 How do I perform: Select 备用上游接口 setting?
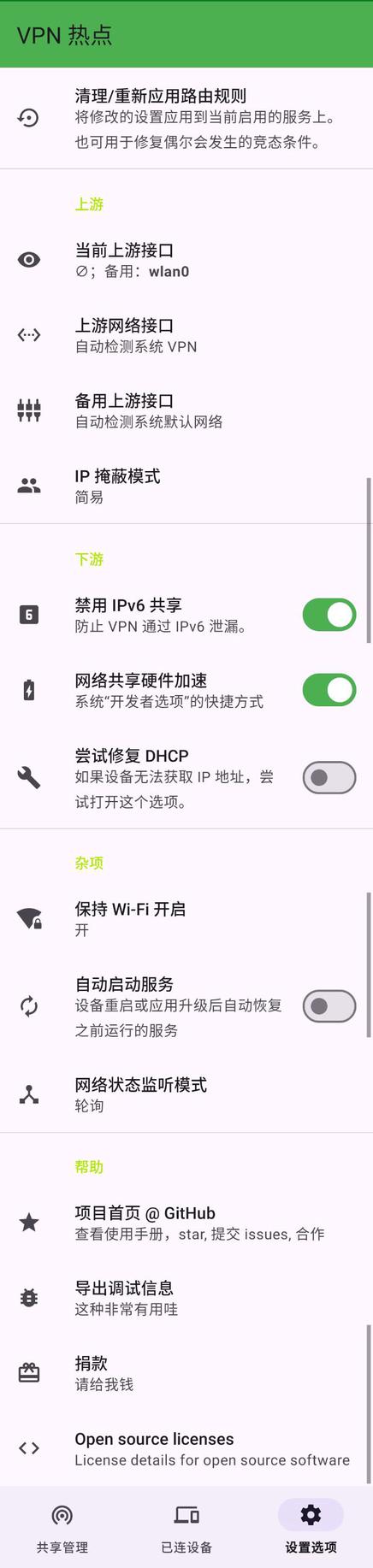186,410
